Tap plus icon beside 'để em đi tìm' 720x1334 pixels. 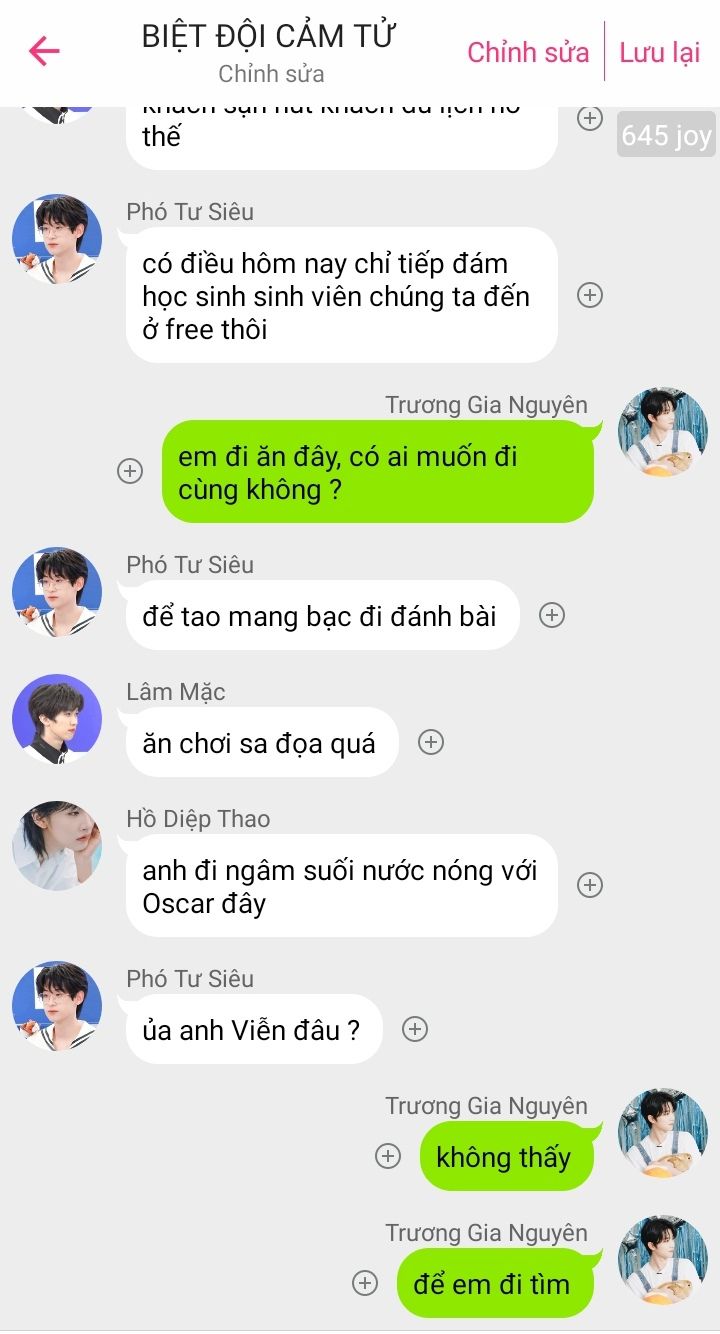[x=365, y=1283]
